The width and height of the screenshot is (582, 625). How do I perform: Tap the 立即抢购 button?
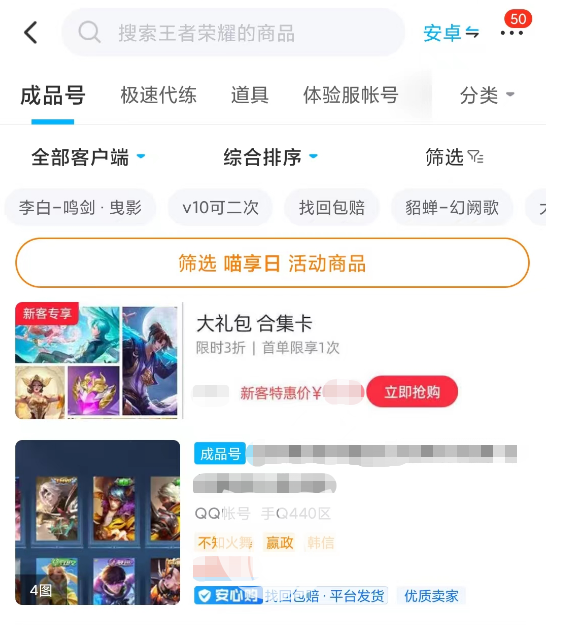(x=412, y=392)
